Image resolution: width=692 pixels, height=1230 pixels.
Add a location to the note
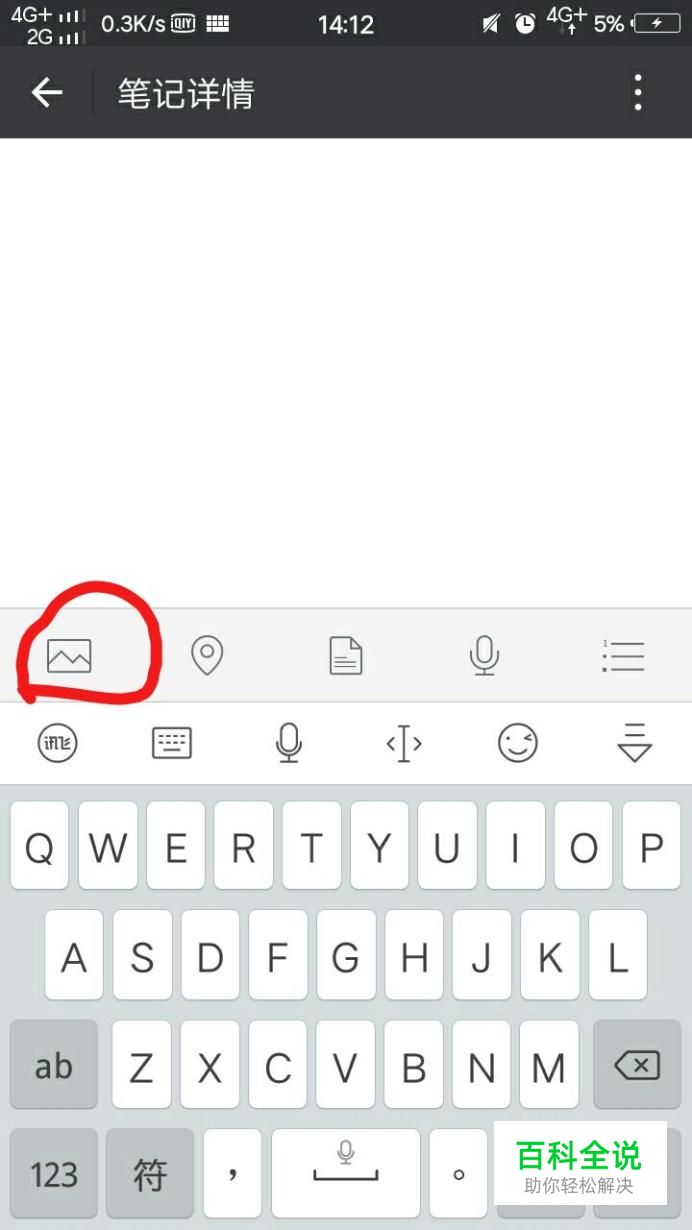[x=207, y=656]
